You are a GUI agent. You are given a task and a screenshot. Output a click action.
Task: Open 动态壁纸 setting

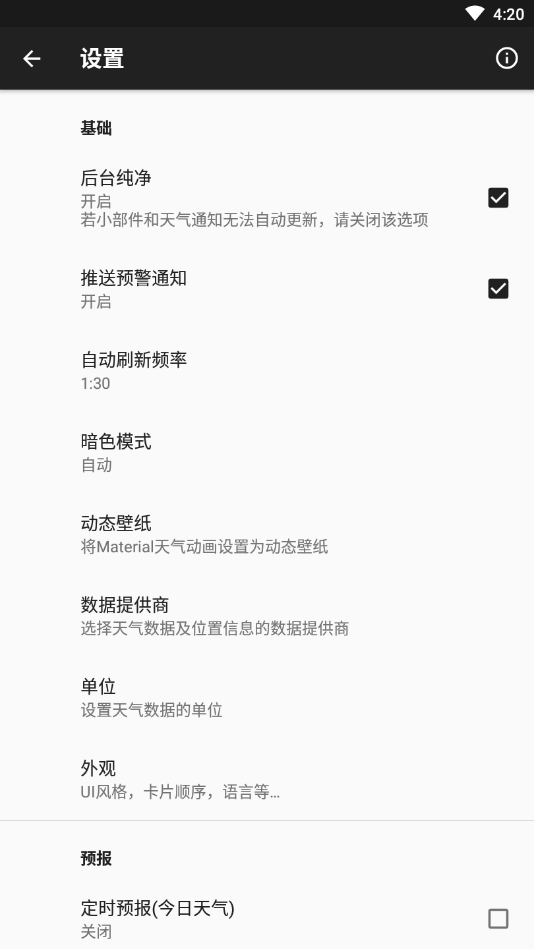pyautogui.click(x=267, y=534)
